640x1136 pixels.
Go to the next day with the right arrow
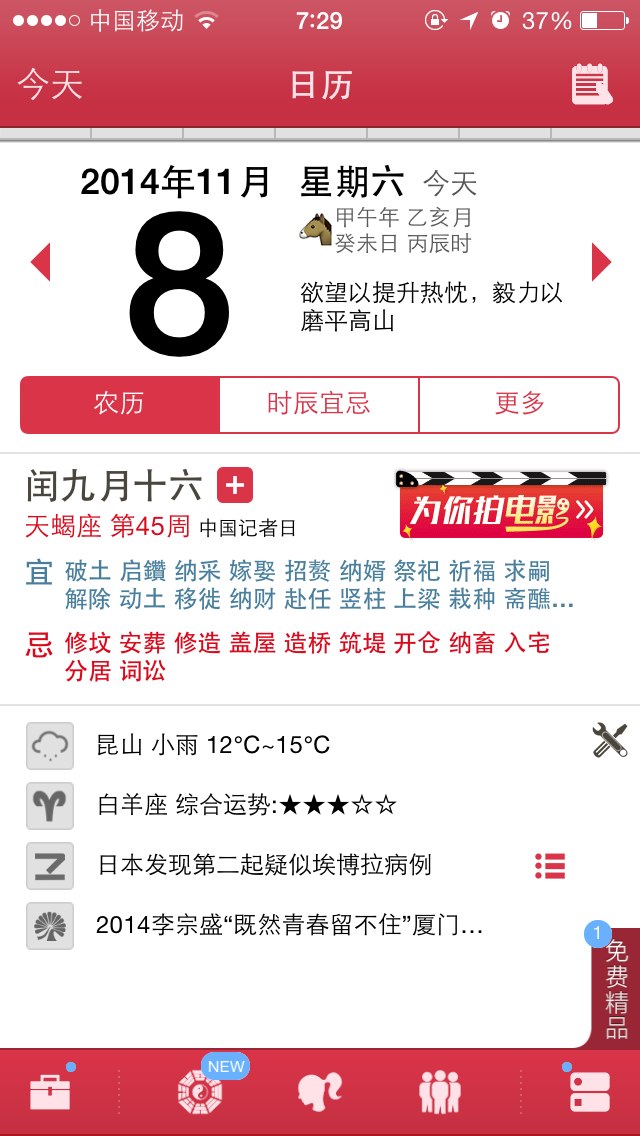click(601, 262)
